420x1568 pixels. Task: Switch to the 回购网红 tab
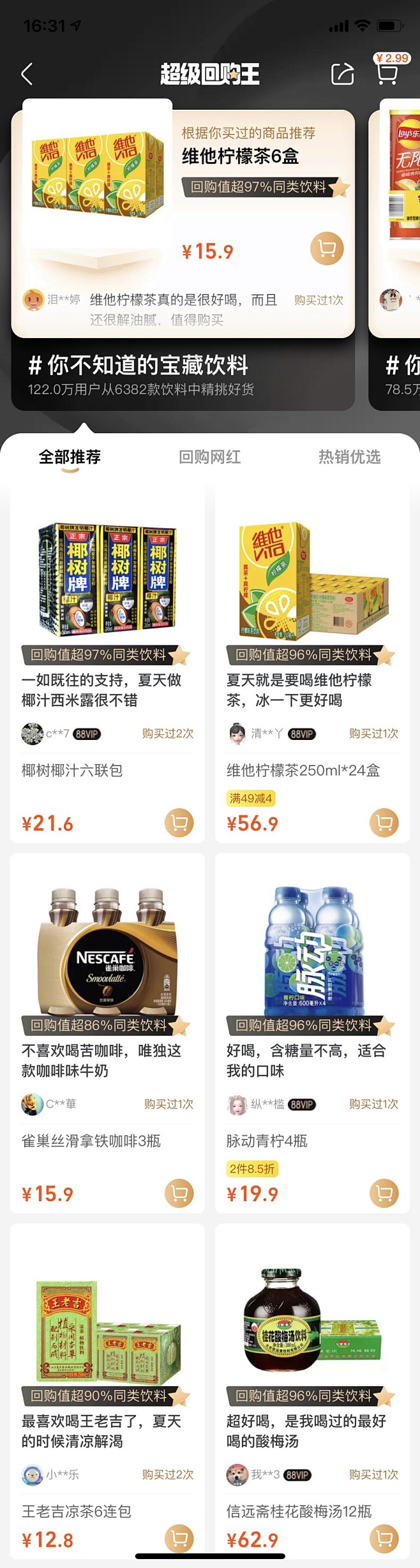point(209,457)
